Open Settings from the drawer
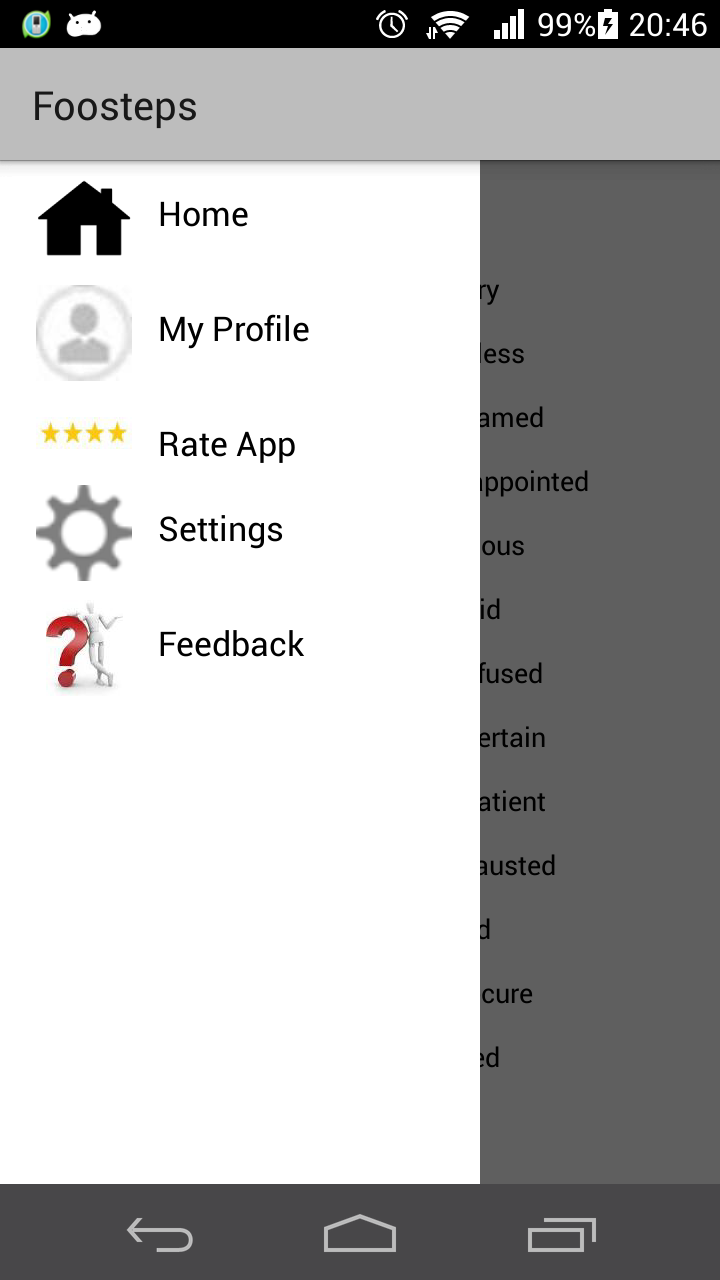 [x=220, y=530]
